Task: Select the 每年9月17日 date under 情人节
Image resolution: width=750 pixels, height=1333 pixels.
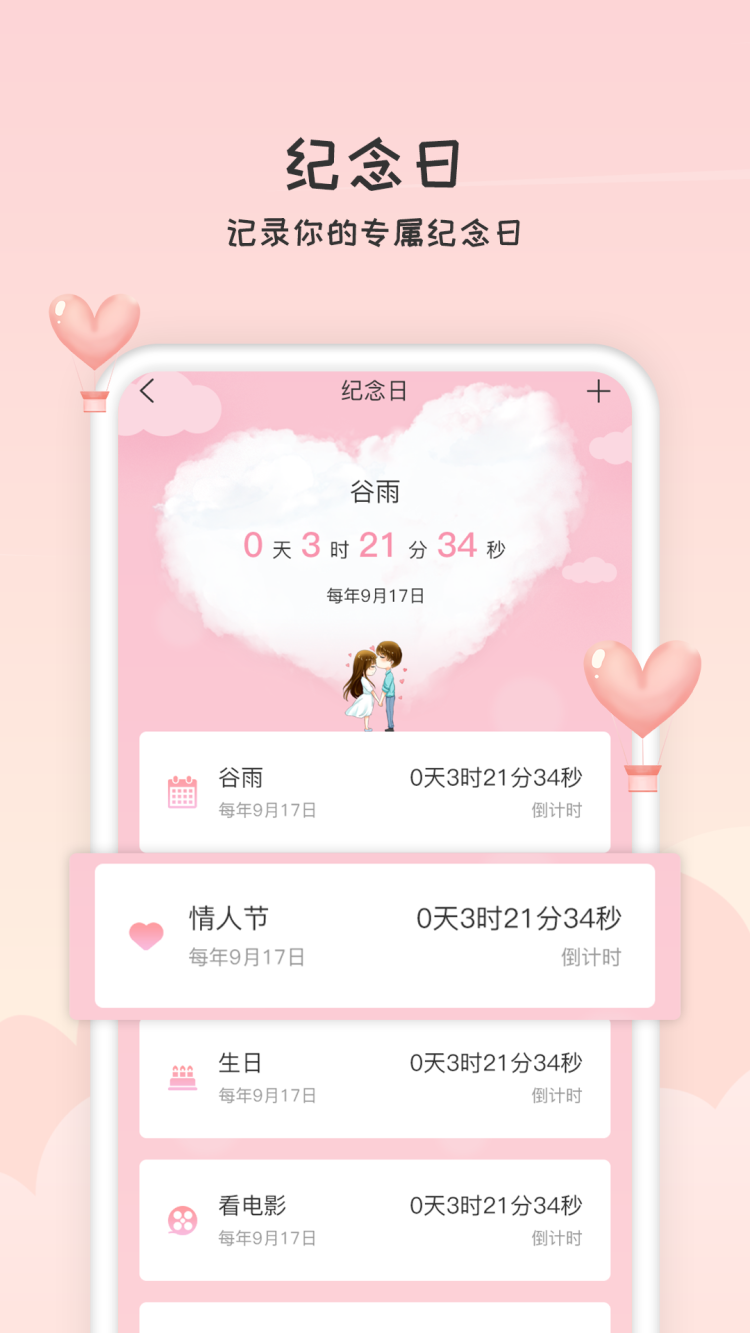Action: (247, 957)
